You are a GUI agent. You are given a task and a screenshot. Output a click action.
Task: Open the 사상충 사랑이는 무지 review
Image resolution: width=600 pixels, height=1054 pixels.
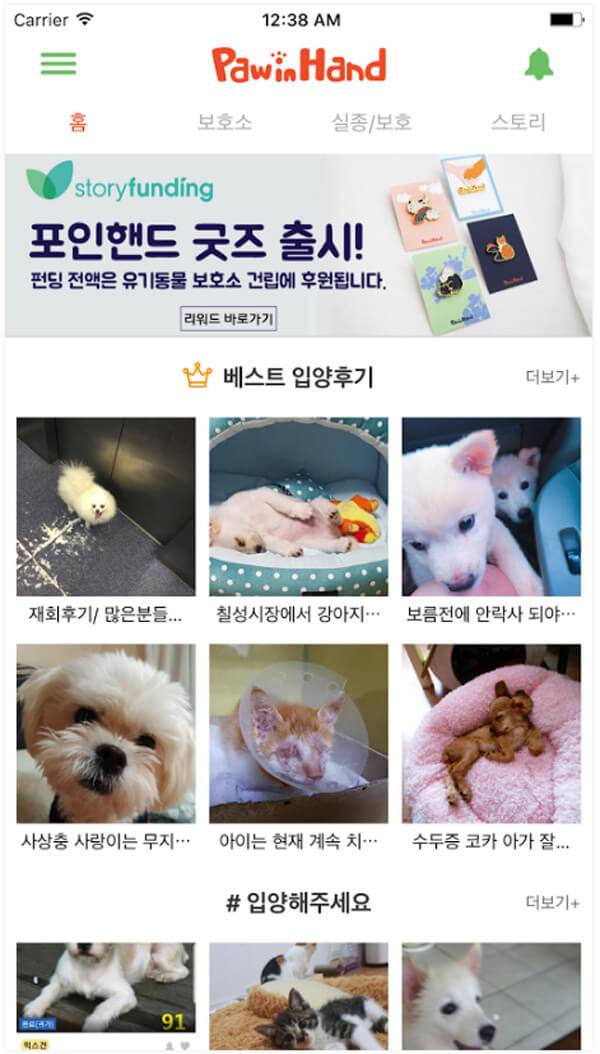click(106, 734)
